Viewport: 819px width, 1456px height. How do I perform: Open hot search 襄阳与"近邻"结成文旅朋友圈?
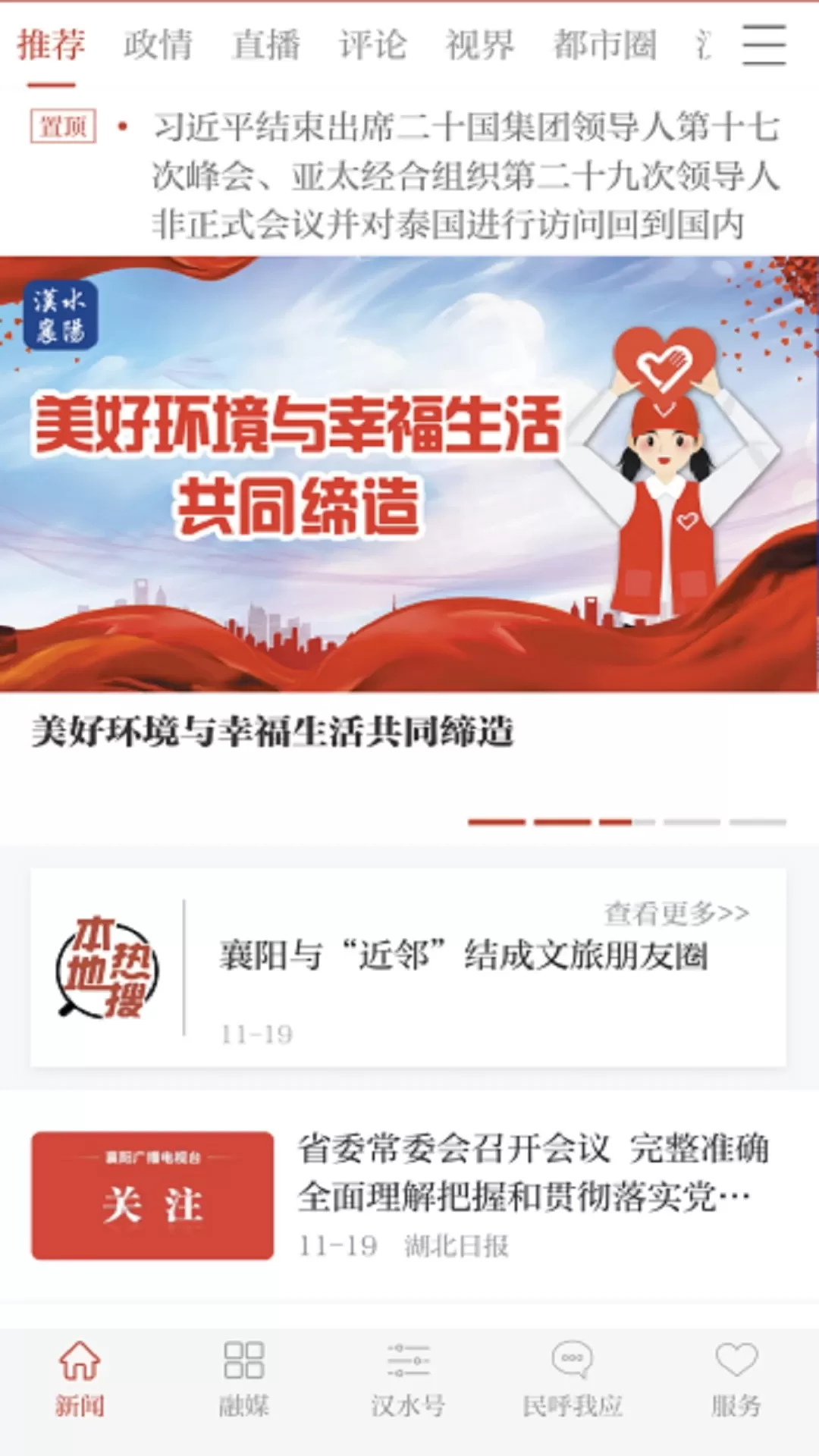pyautogui.click(x=463, y=955)
